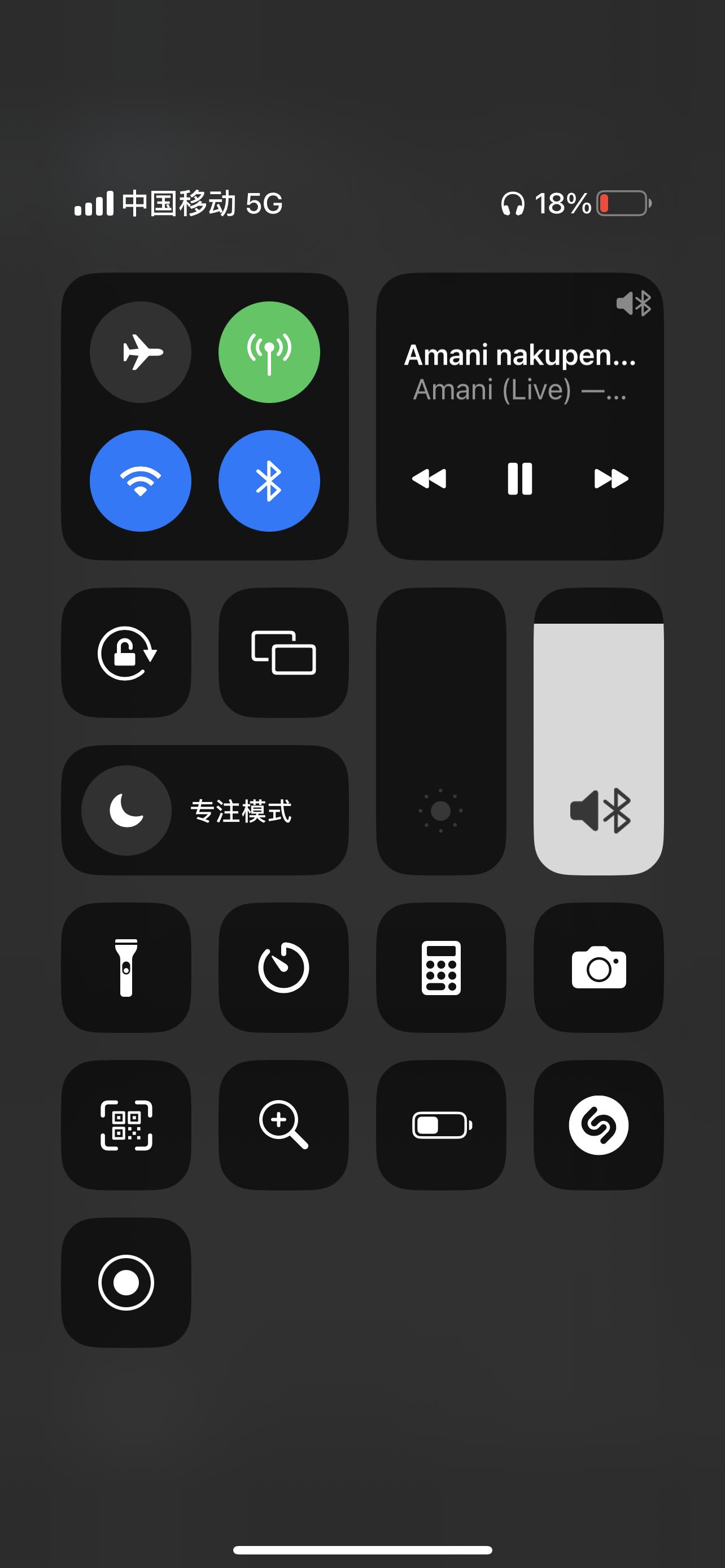Toggle screen rotation lock

click(126, 652)
